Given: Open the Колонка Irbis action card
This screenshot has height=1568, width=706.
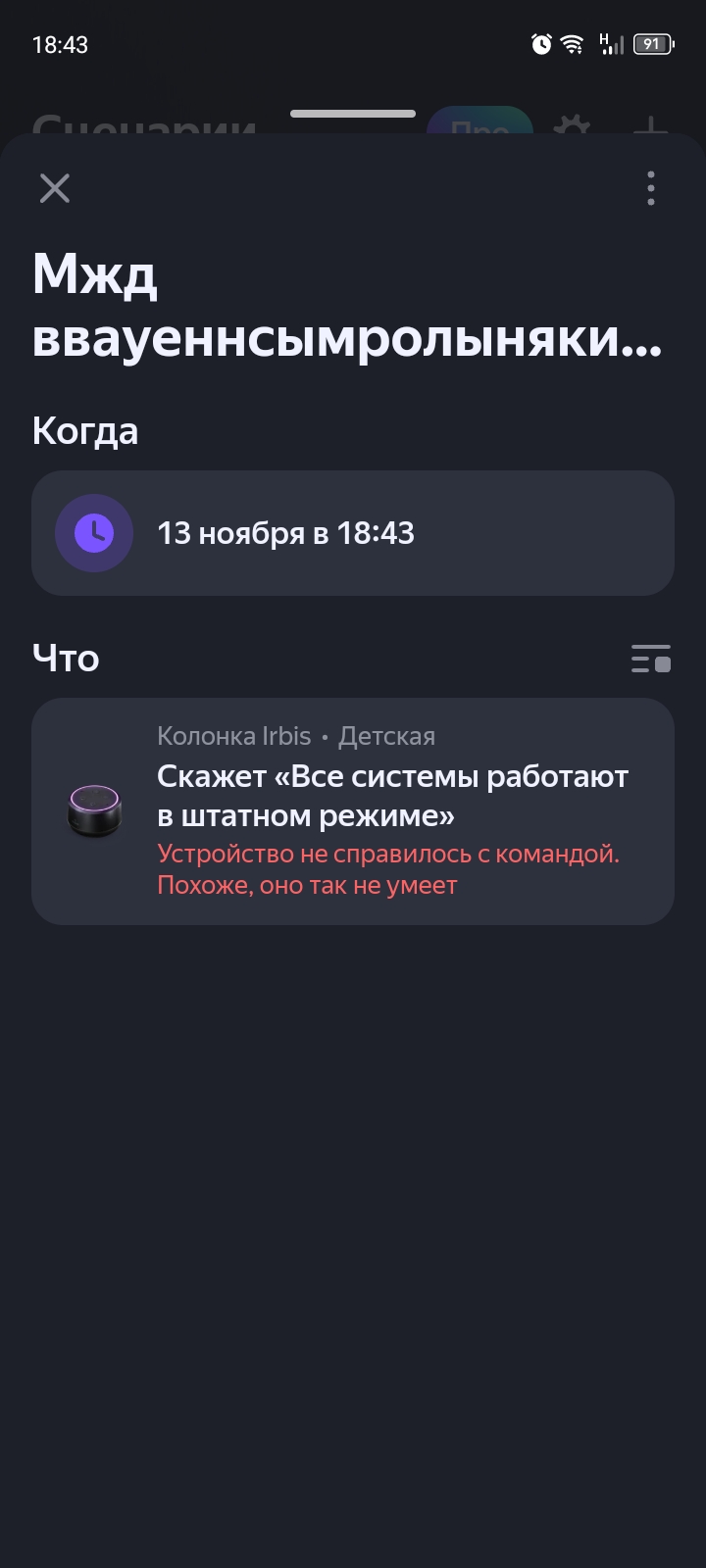Looking at the screenshot, I should [x=353, y=810].
